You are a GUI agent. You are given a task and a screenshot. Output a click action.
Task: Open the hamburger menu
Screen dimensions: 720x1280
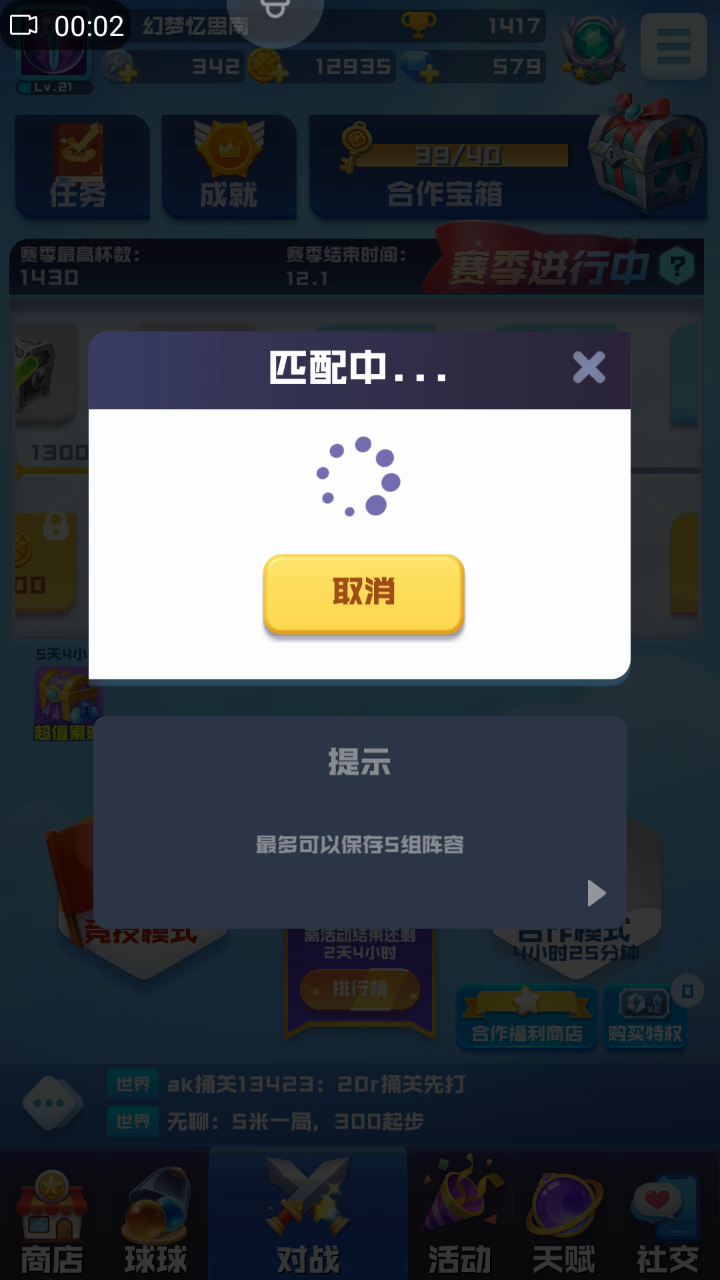click(x=674, y=46)
